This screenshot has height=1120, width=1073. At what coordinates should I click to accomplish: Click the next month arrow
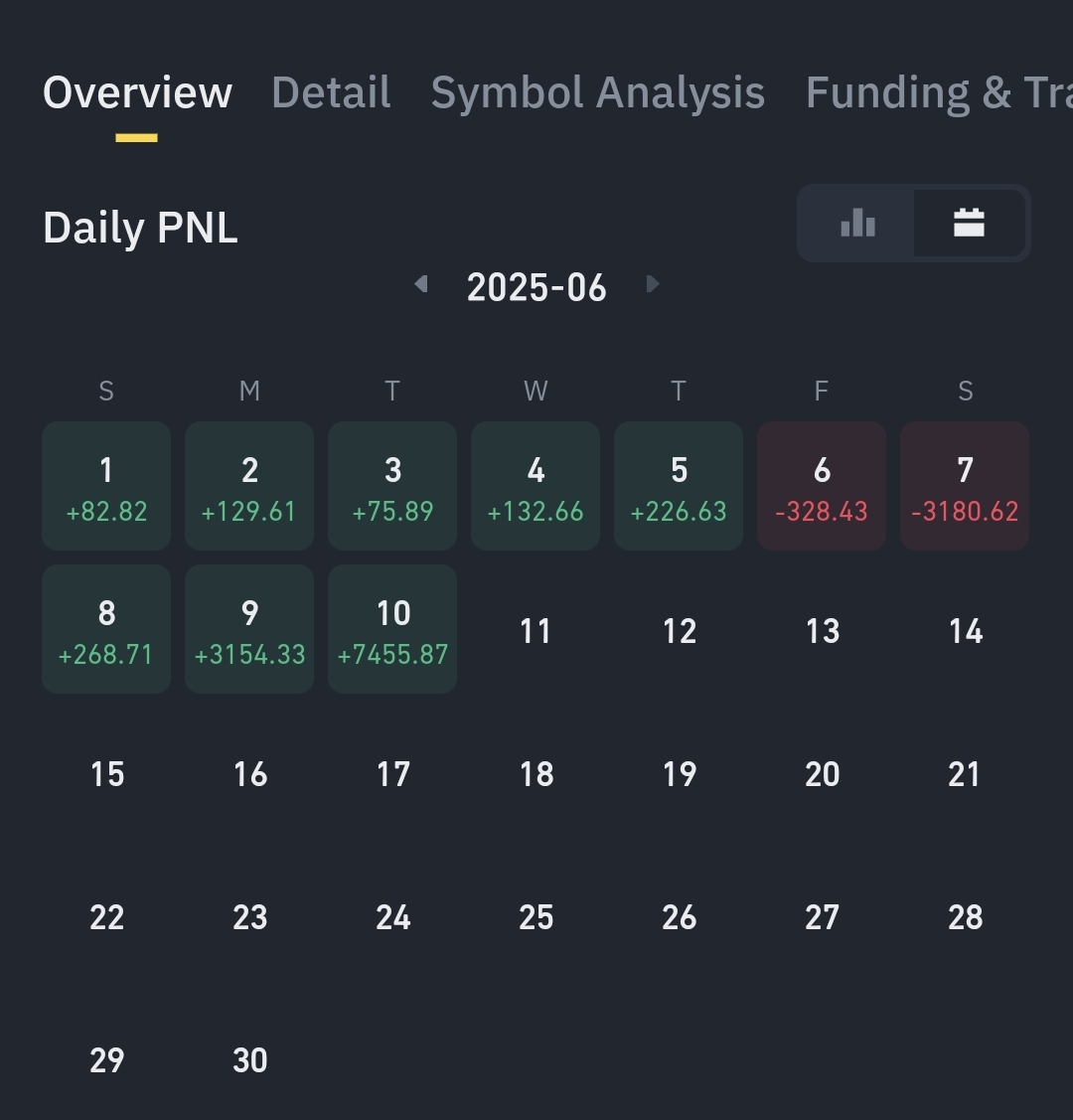653,283
